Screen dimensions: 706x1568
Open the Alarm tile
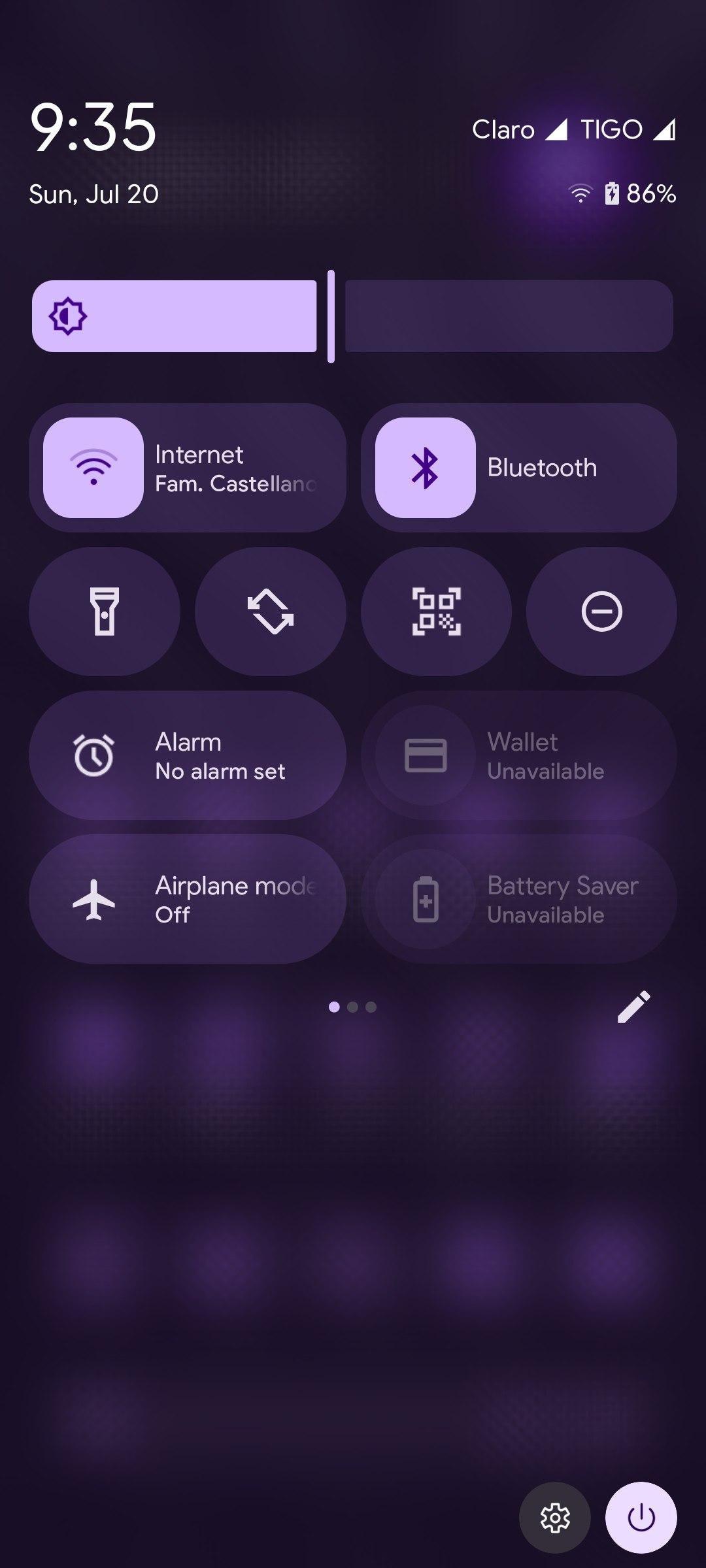point(188,755)
